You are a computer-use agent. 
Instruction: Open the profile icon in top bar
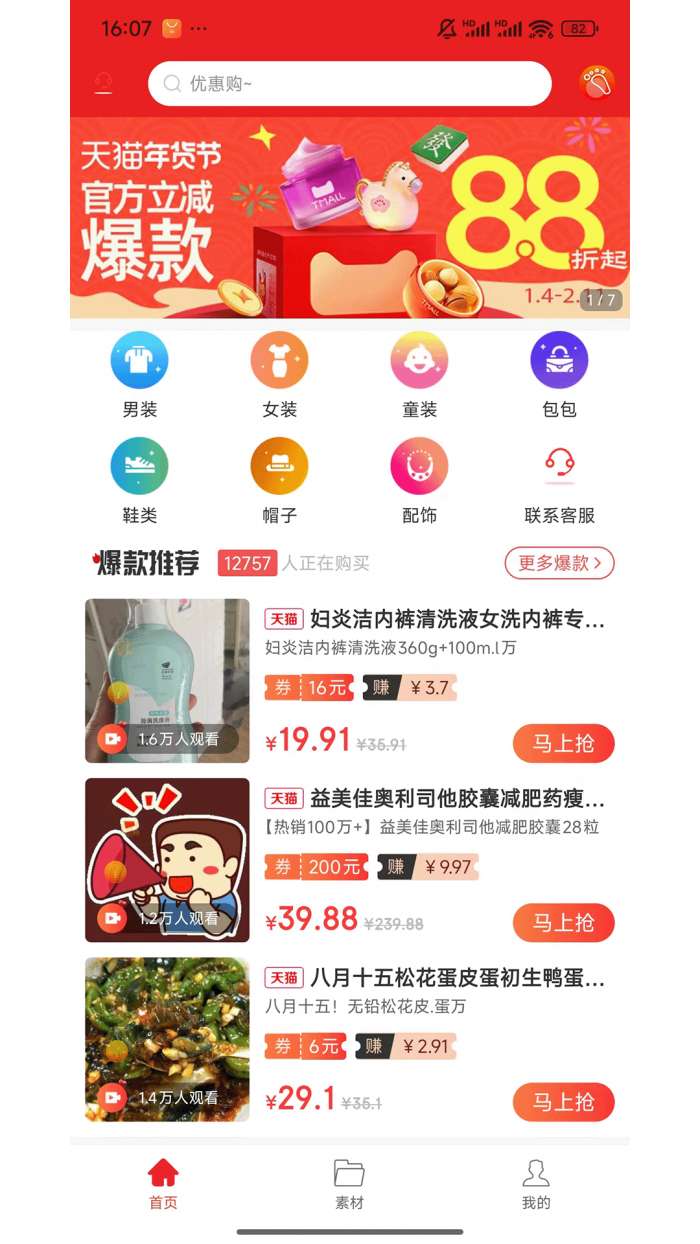[103, 83]
